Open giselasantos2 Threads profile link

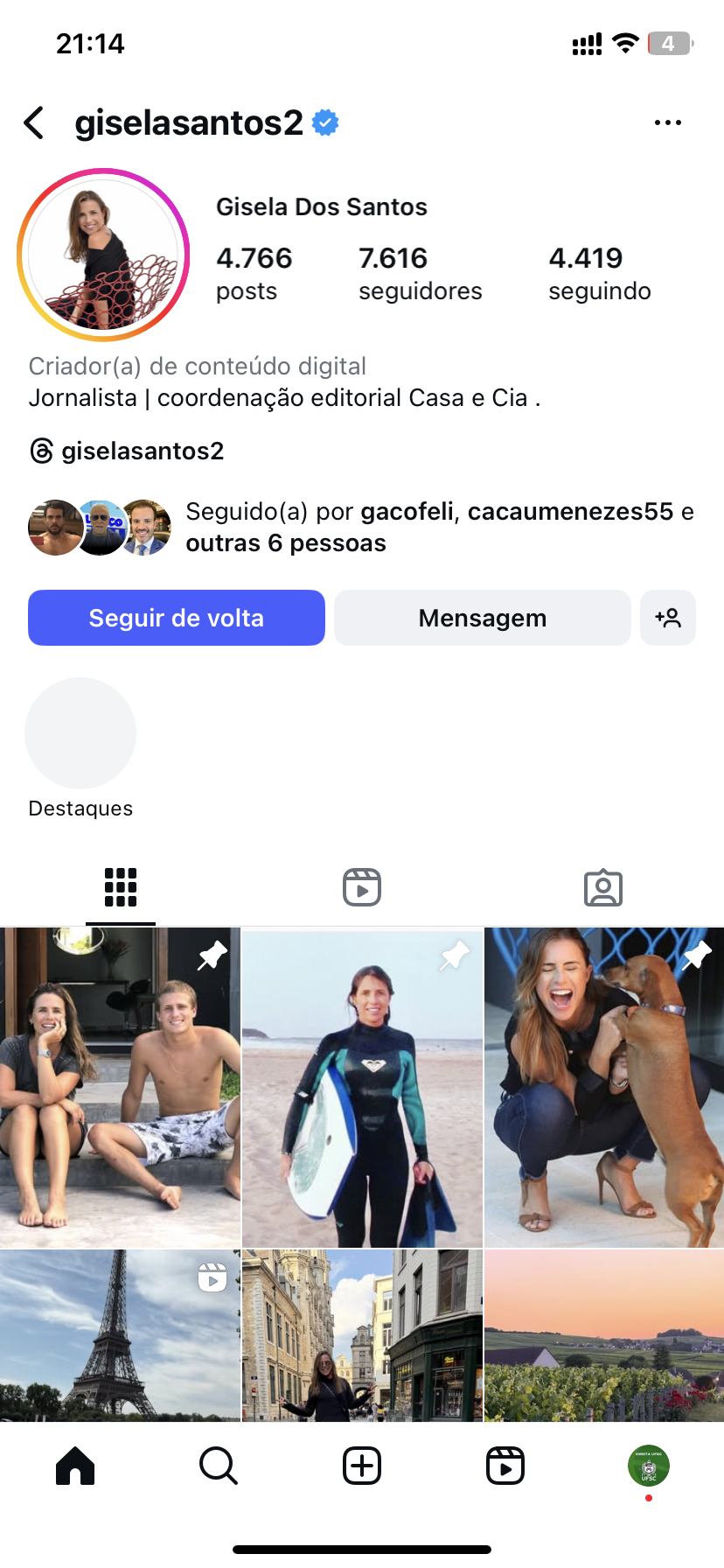coord(128,451)
